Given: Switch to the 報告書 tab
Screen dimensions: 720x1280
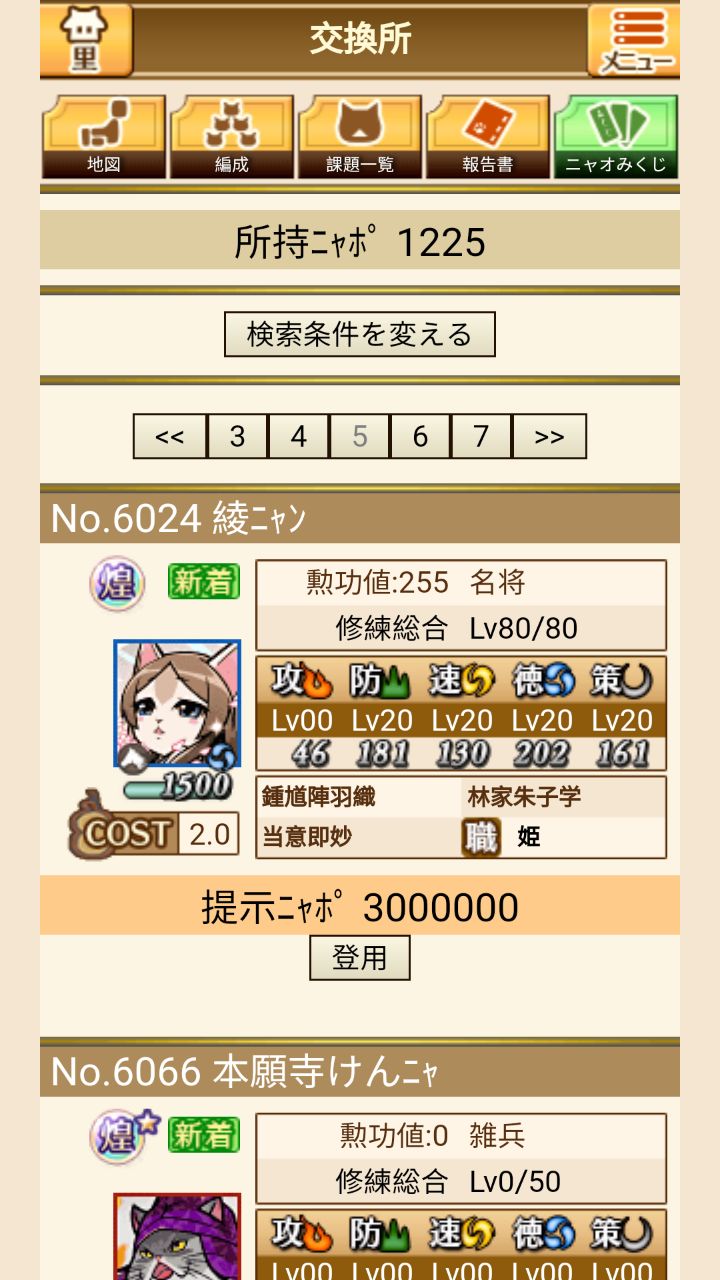Looking at the screenshot, I should [x=488, y=137].
